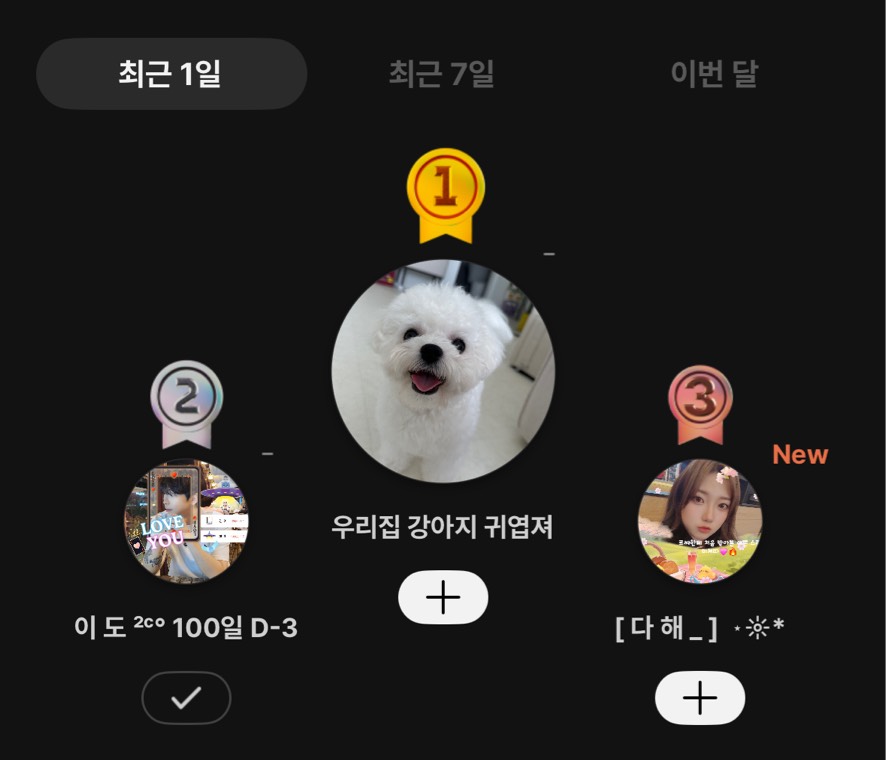Open 이 도 100일 D-3 profile picture

coord(186,521)
